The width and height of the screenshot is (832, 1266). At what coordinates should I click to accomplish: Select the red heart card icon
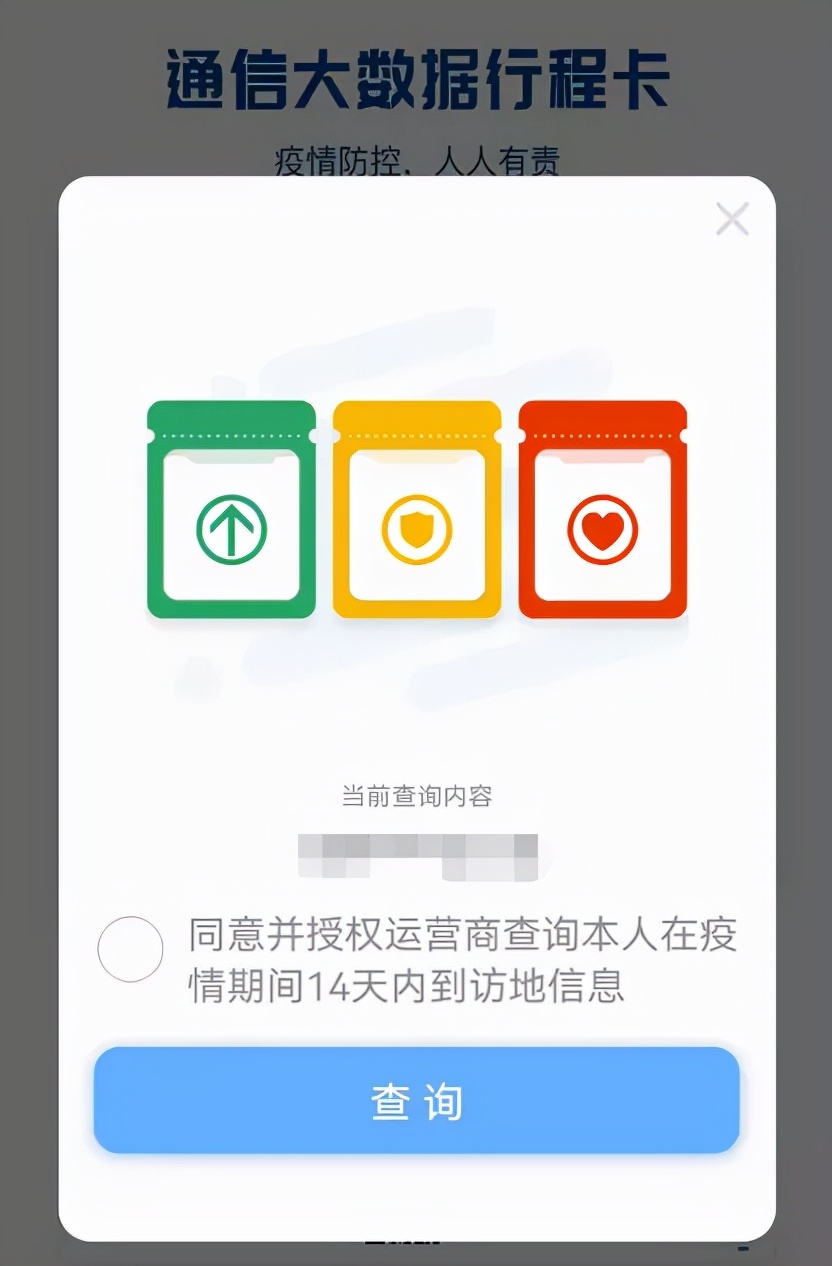point(603,510)
